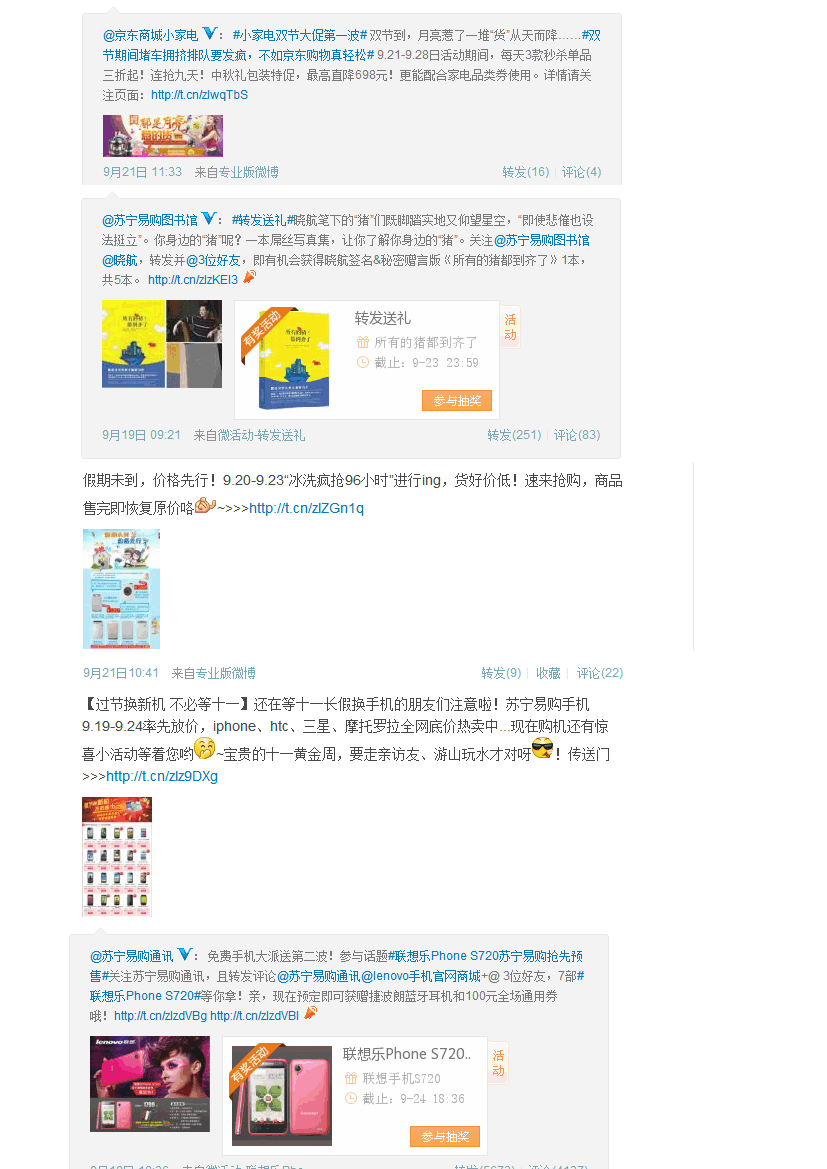The image size is (827, 1169).
Task: Open @京东商城小家电 profile link
Action: 150,35
